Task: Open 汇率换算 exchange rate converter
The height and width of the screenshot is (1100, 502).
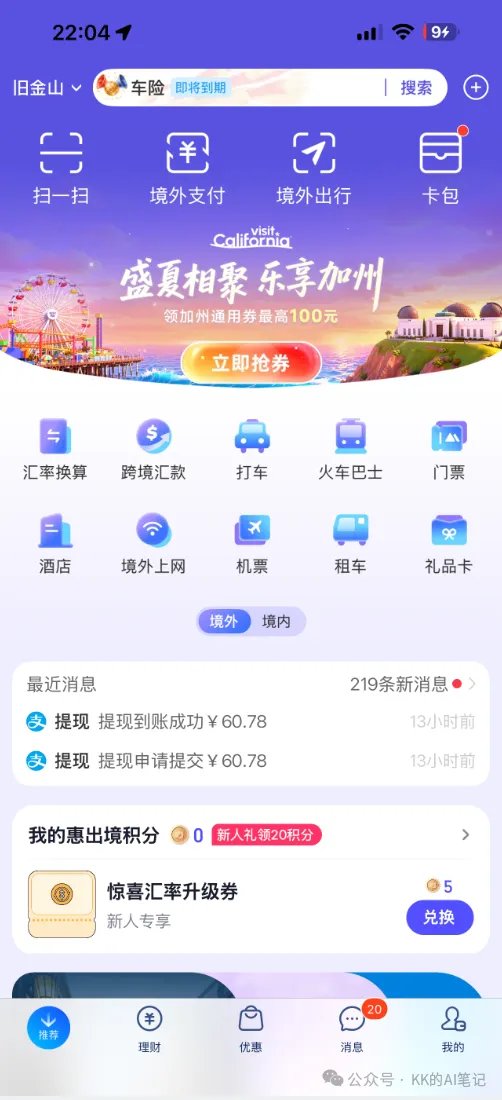Action: 55,450
